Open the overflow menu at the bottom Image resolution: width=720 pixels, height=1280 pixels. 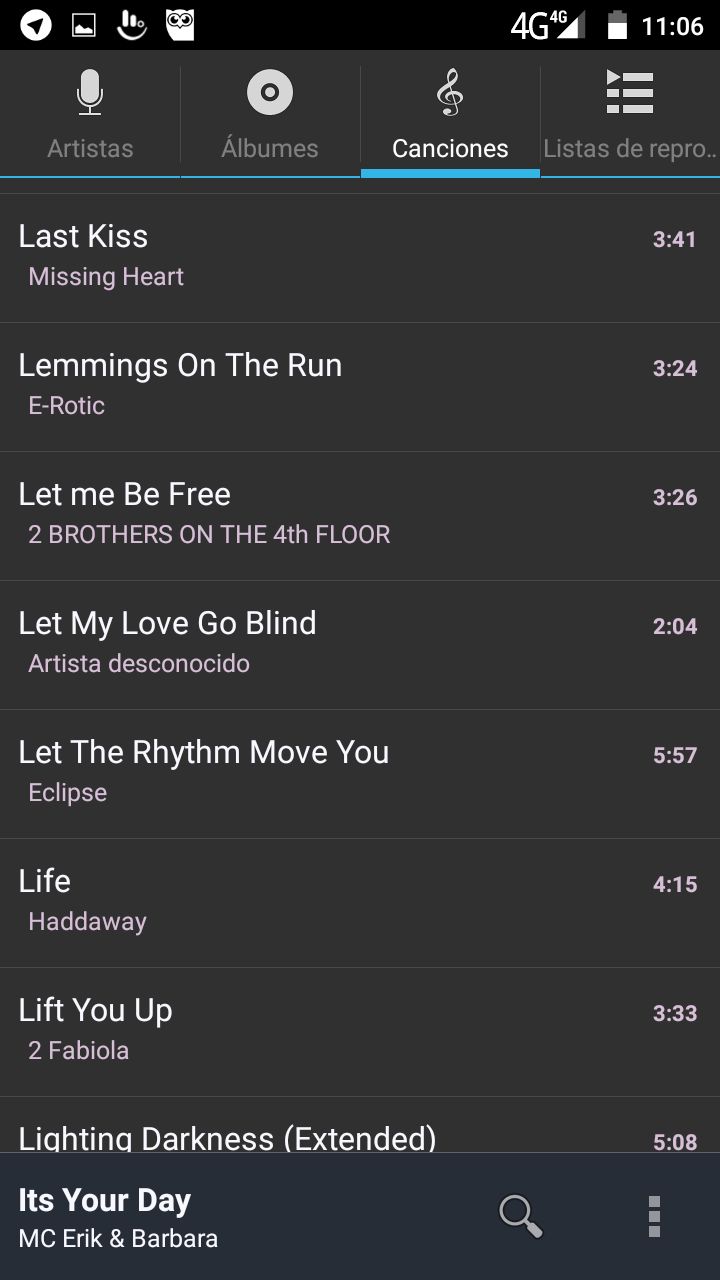click(x=654, y=1216)
